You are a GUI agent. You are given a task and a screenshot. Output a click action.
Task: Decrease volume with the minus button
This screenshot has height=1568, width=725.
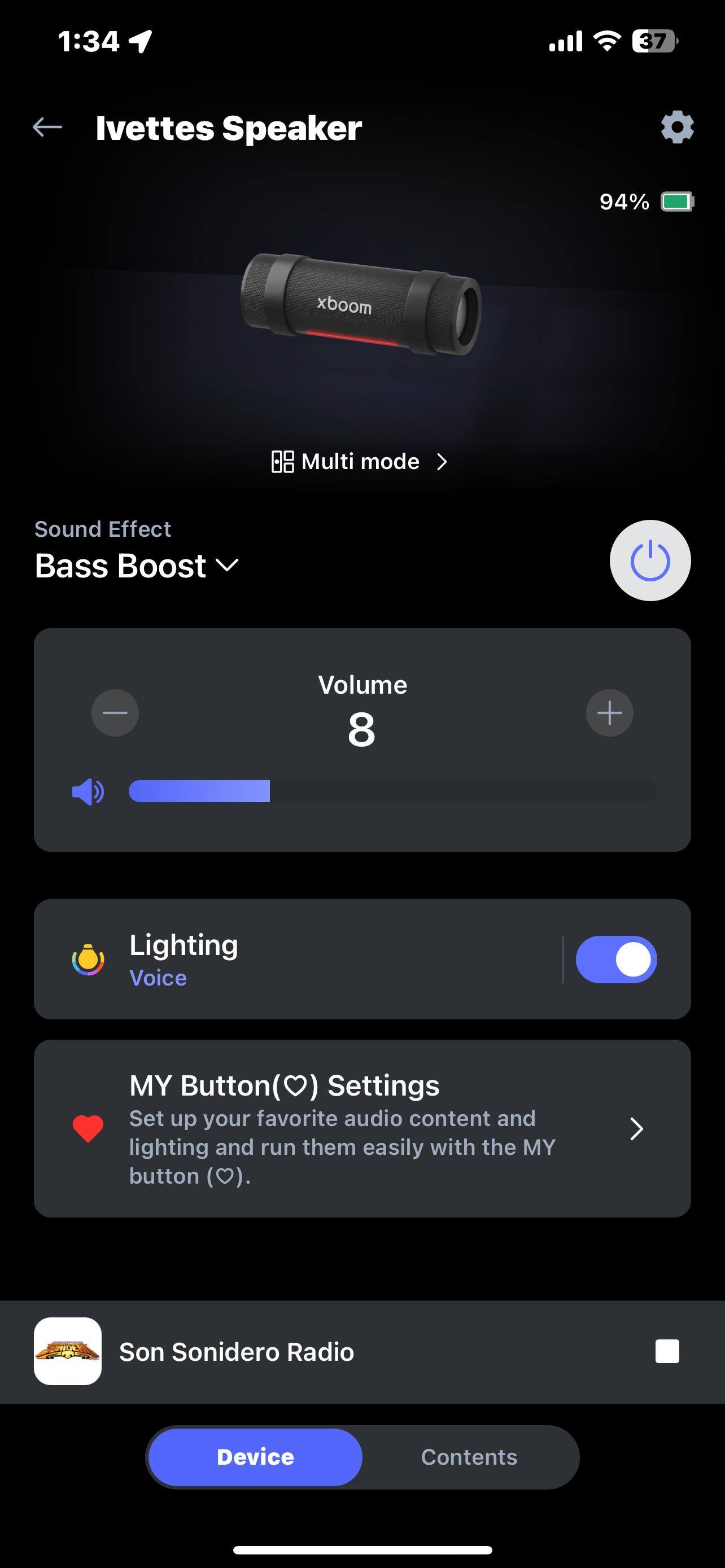[115, 713]
